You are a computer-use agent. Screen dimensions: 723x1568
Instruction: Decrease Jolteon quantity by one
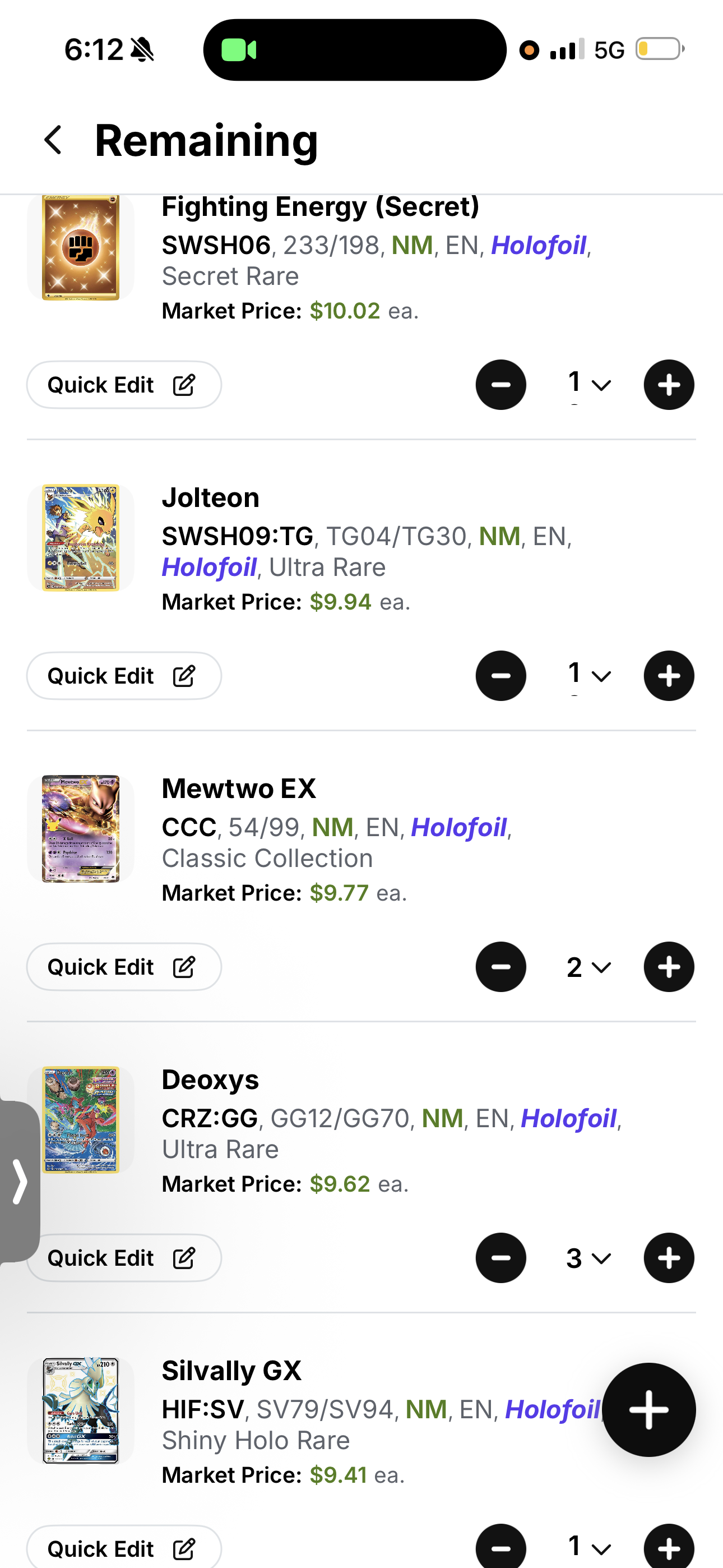pyautogui.click(x=500, y=676)
